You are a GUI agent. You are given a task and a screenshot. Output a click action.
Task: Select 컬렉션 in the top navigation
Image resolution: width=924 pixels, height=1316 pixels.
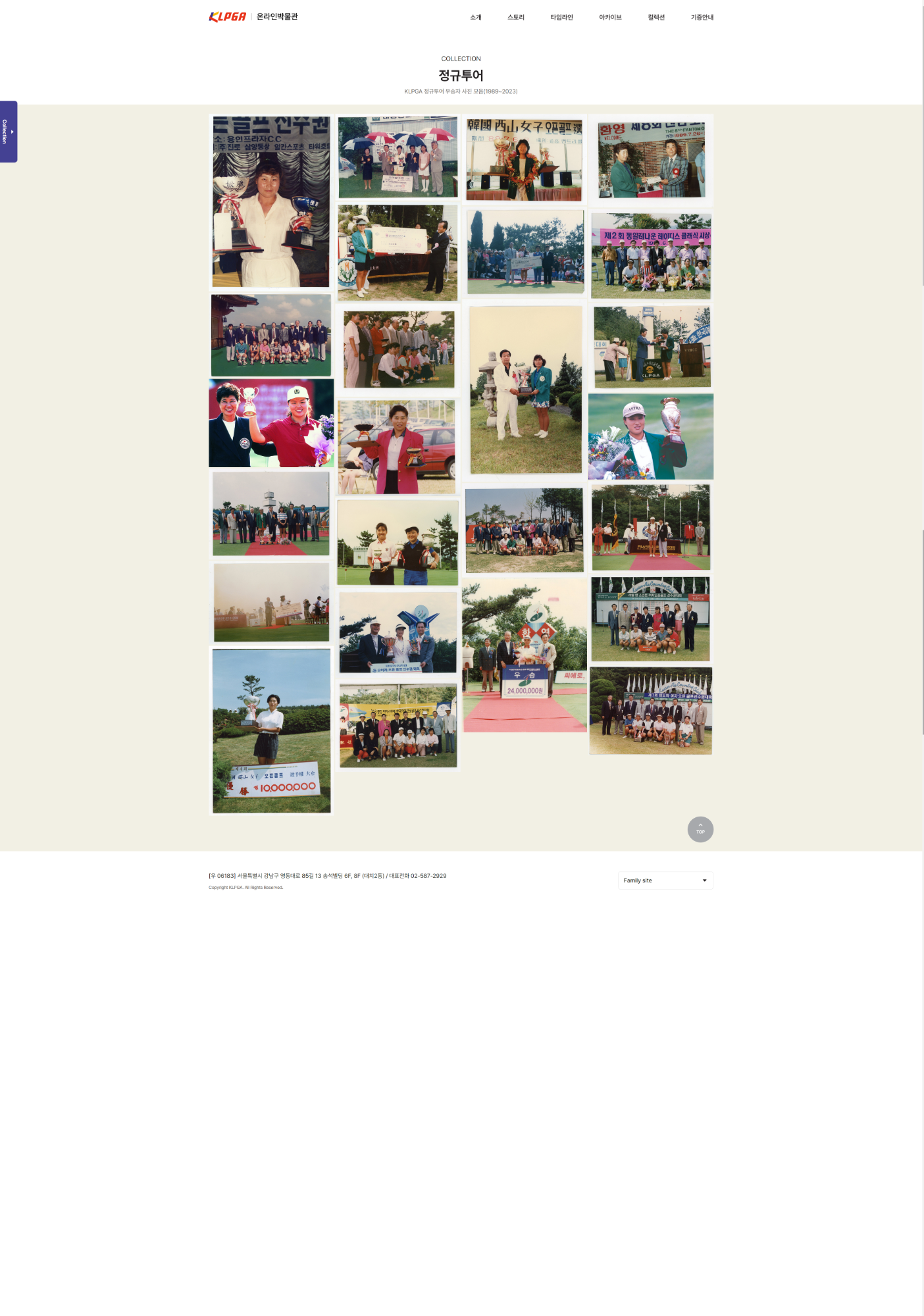[x=655, y=17]
